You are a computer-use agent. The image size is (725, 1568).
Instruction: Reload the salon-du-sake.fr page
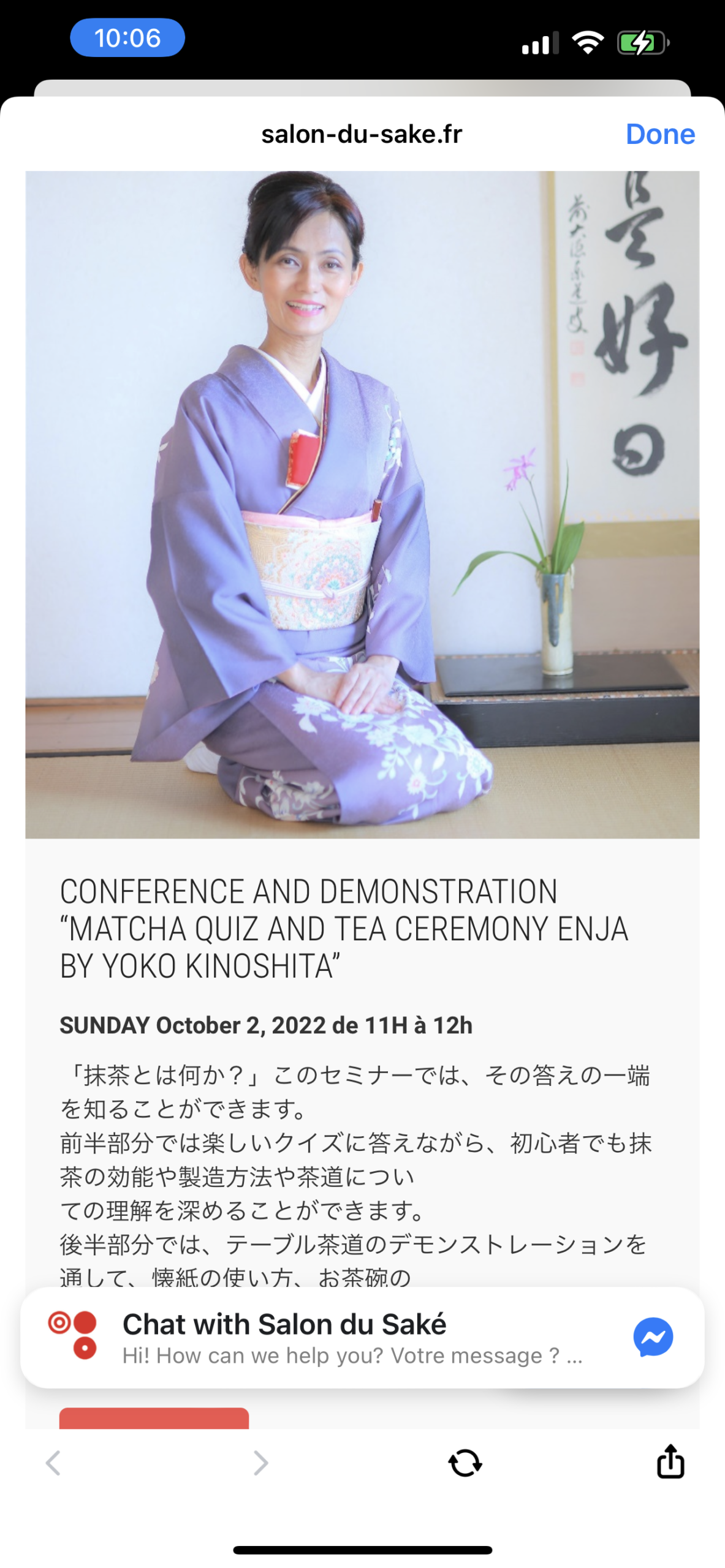click(465, 1463)
